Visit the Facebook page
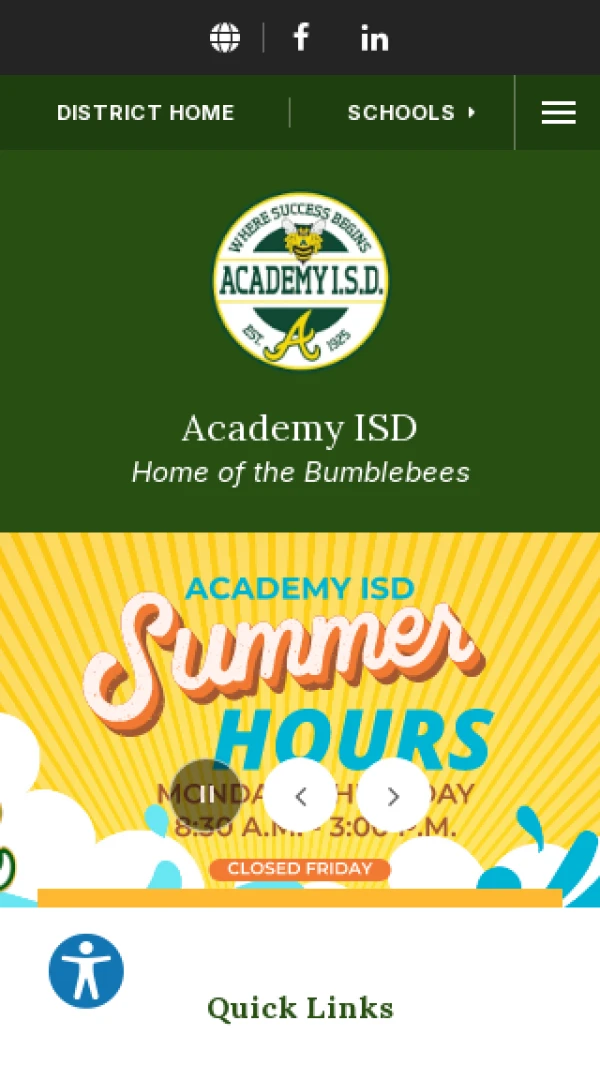This screenshot has width=600, height=1065. 301,37
